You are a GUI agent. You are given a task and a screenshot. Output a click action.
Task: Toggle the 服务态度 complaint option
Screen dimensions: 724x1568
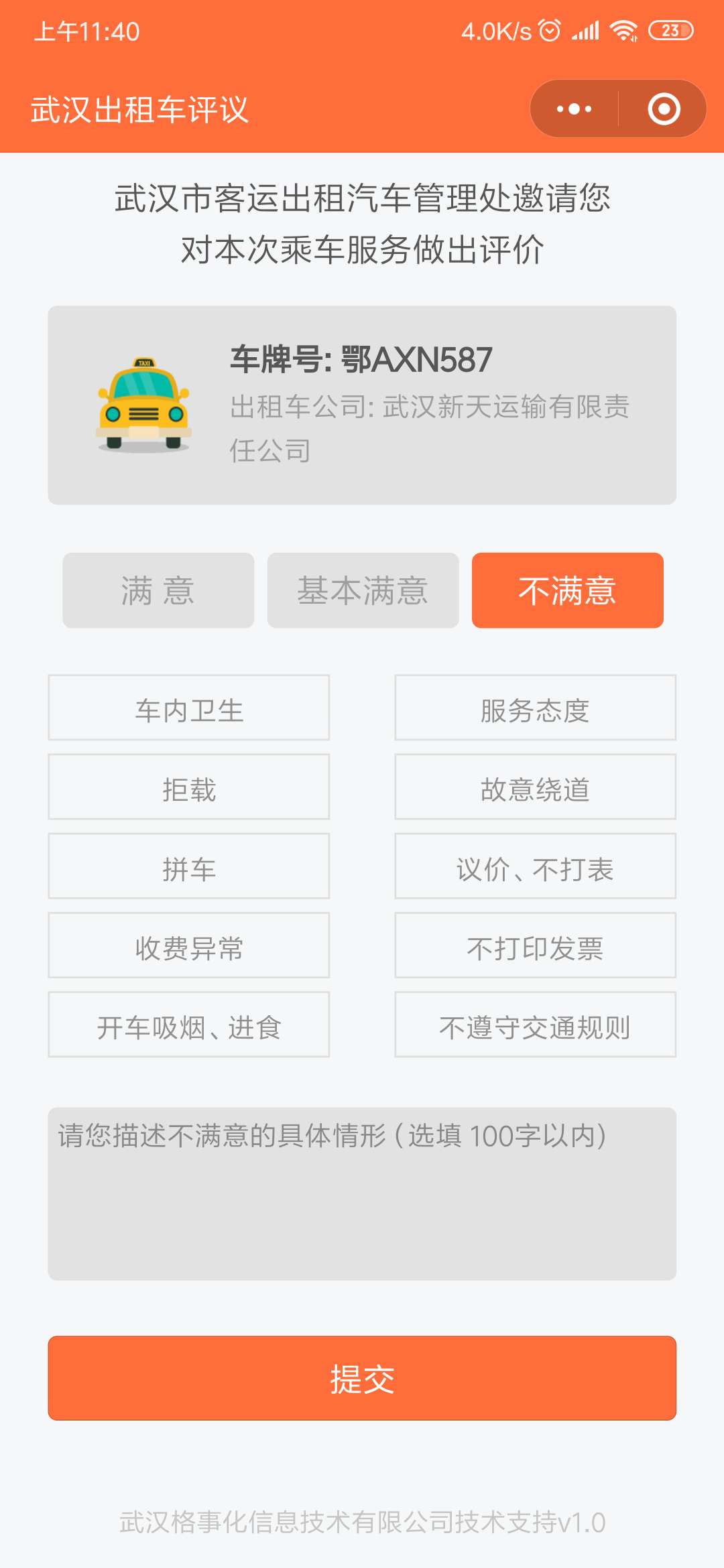tap(535, 708)
